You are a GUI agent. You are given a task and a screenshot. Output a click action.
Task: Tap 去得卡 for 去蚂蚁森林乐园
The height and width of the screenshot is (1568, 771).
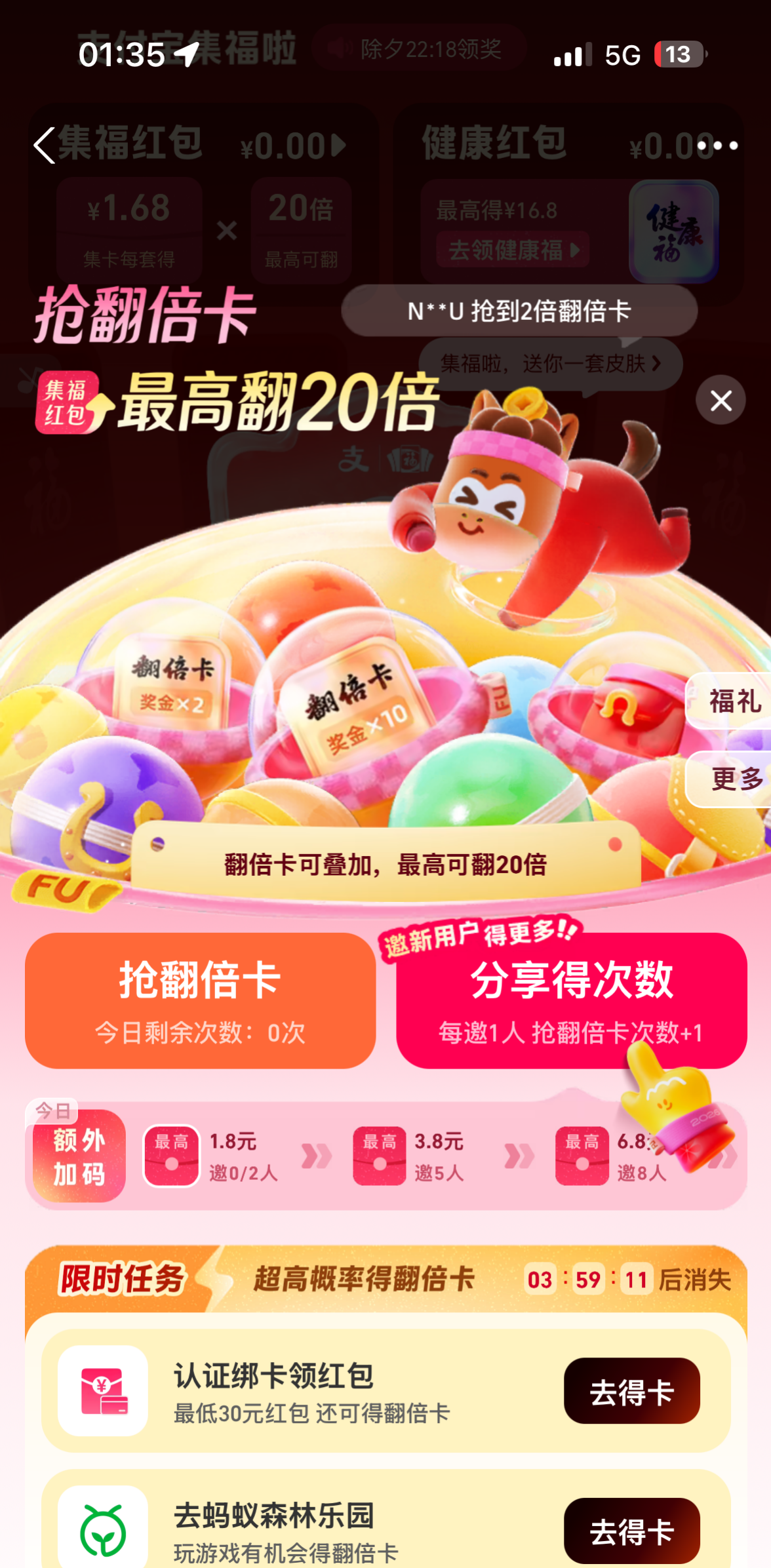pos(631,1531)
